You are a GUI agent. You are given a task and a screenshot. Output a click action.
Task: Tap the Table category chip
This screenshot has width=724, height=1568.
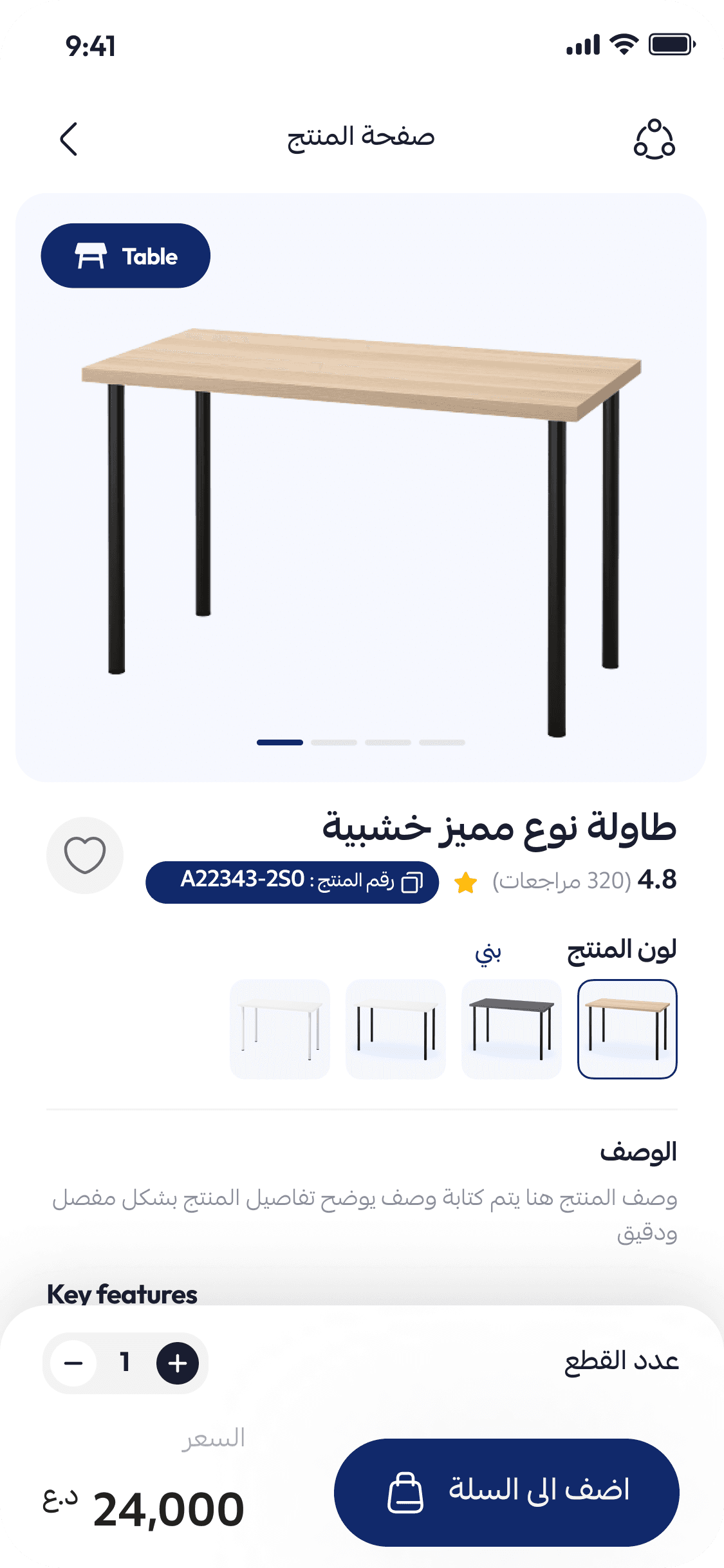[125, 256]
